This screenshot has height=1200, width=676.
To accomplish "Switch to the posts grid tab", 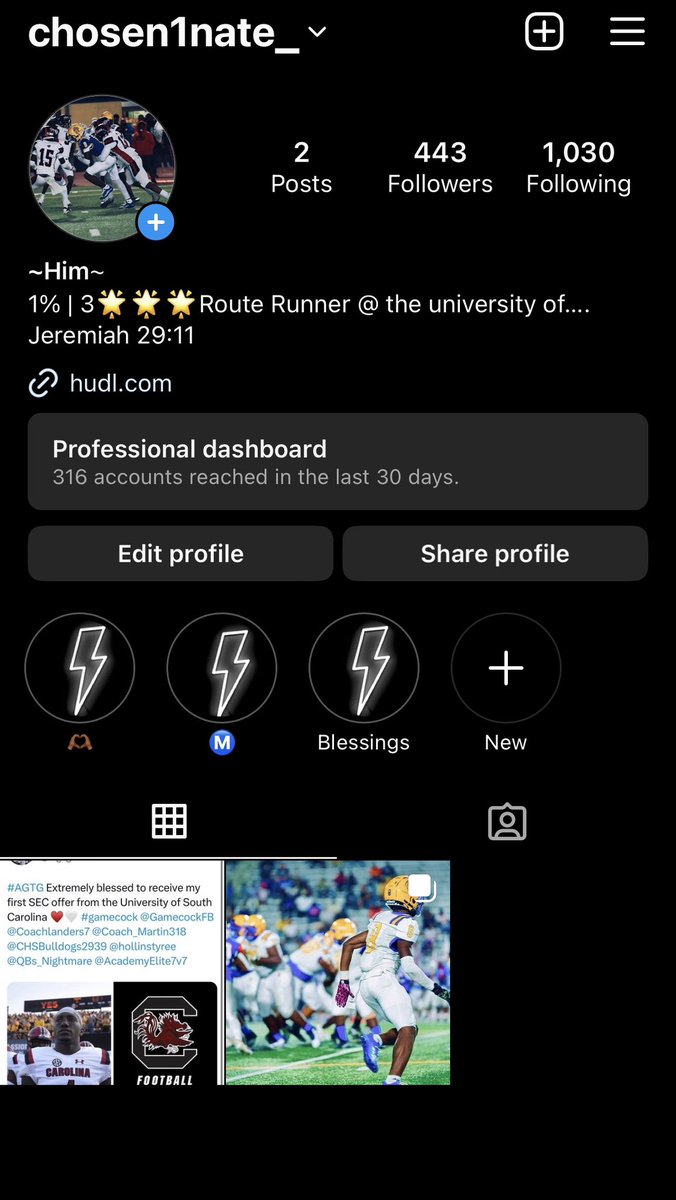I will (x=169, y=821).
